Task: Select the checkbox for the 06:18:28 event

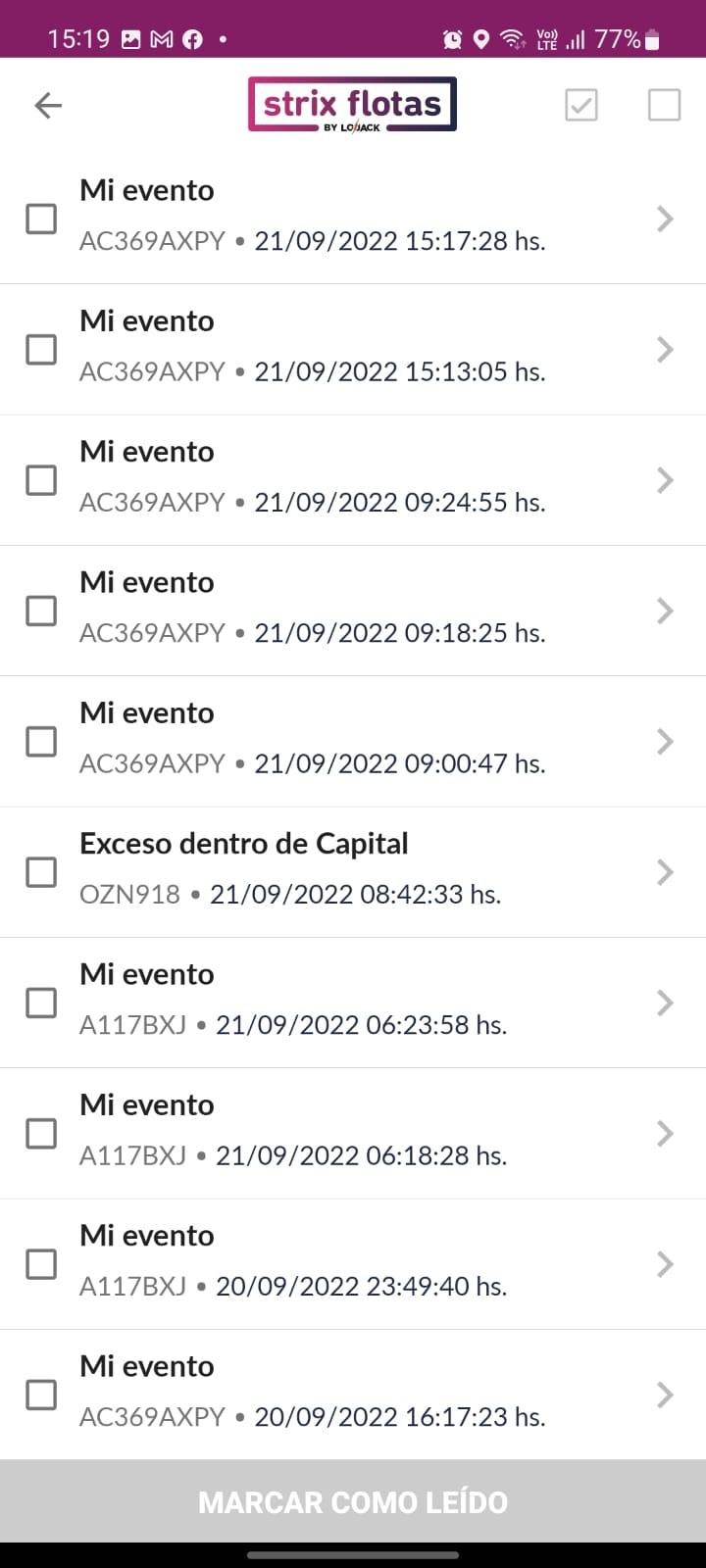Action: [40, 1134]
